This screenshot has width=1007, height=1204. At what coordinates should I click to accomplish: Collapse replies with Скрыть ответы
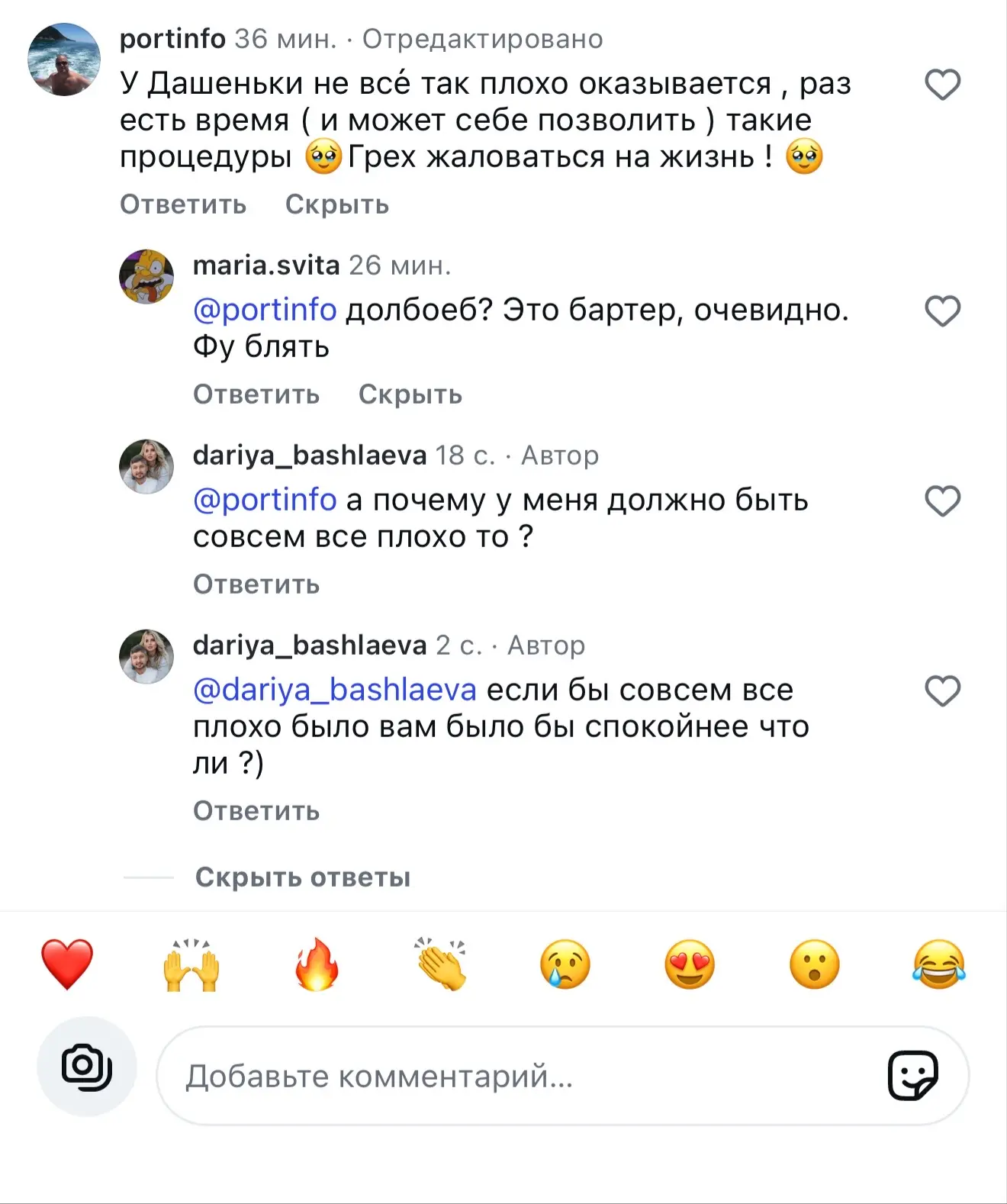[x=303, y=877]
